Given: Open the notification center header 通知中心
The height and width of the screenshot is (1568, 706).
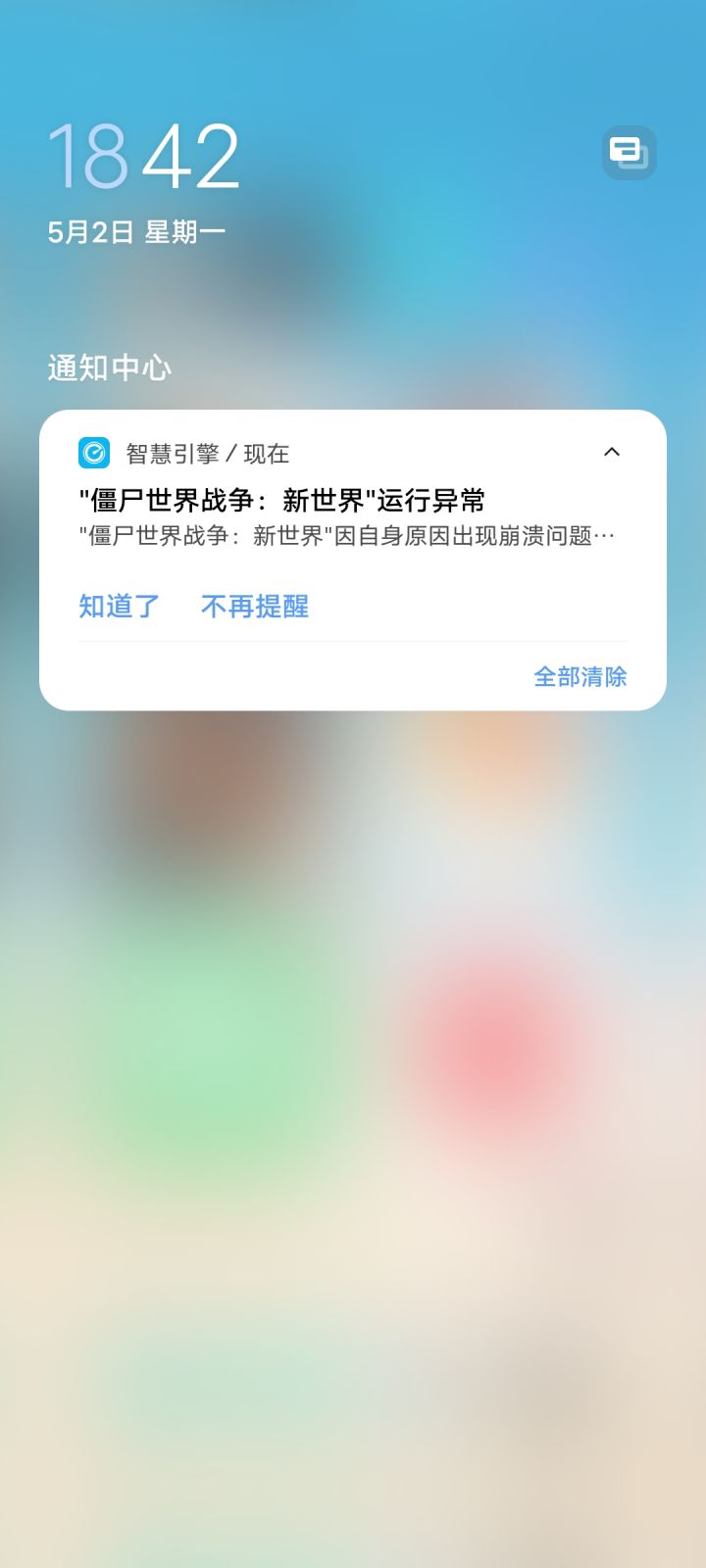Looking at the screenshot, I should click(108, 368).
